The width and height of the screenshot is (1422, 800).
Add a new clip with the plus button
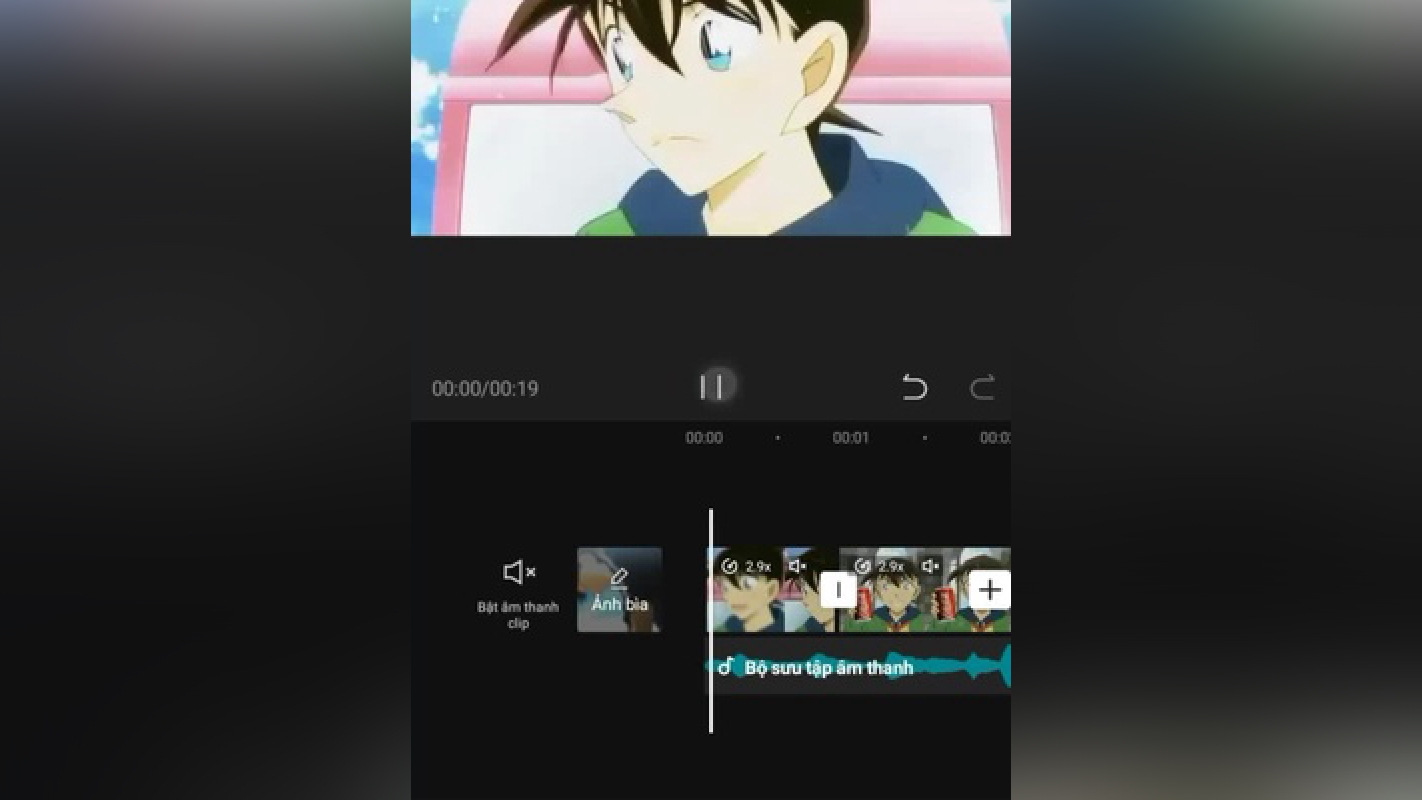pos(989,590)
